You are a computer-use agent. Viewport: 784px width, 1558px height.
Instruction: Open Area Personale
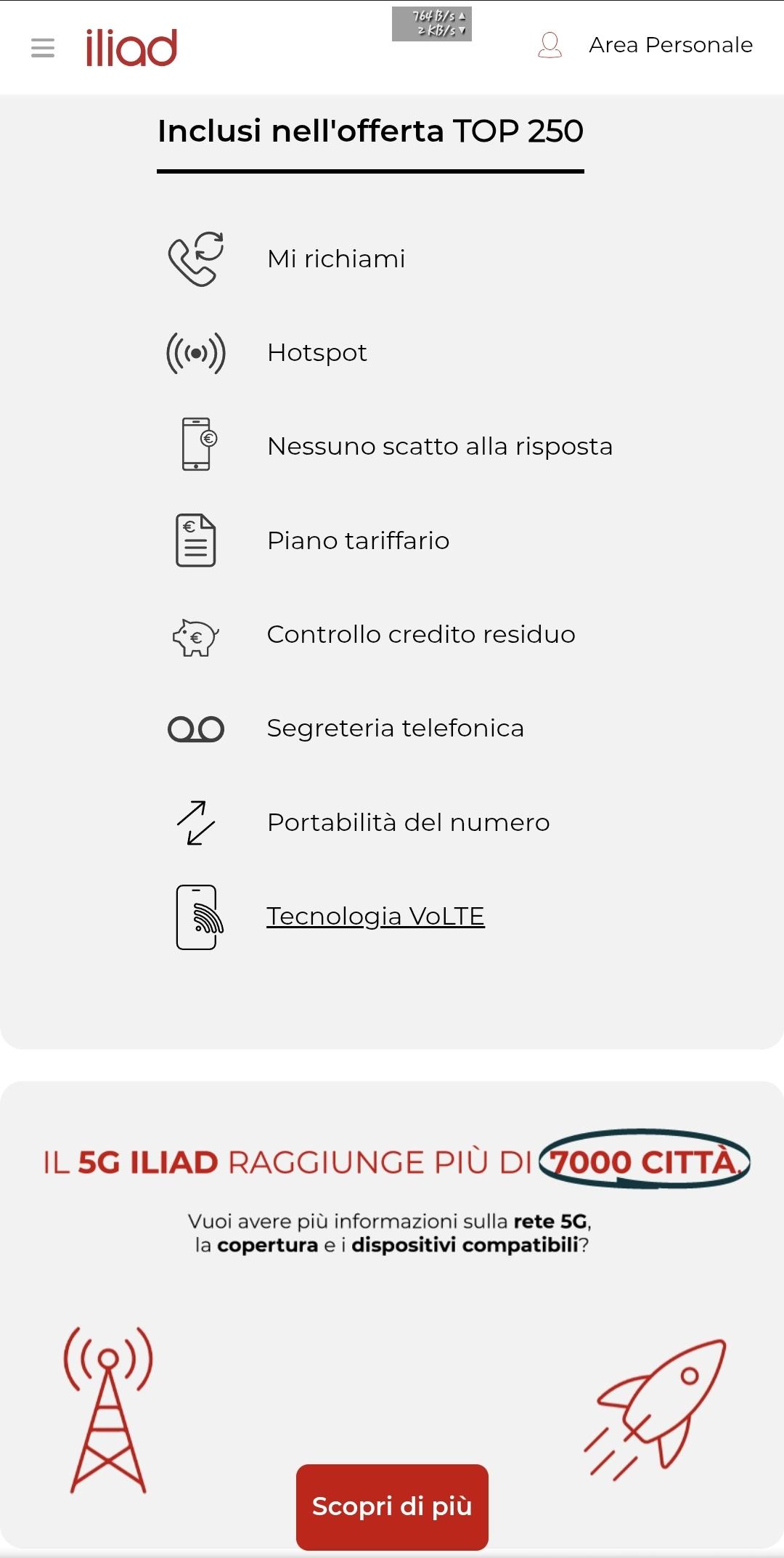click(645, 45)
